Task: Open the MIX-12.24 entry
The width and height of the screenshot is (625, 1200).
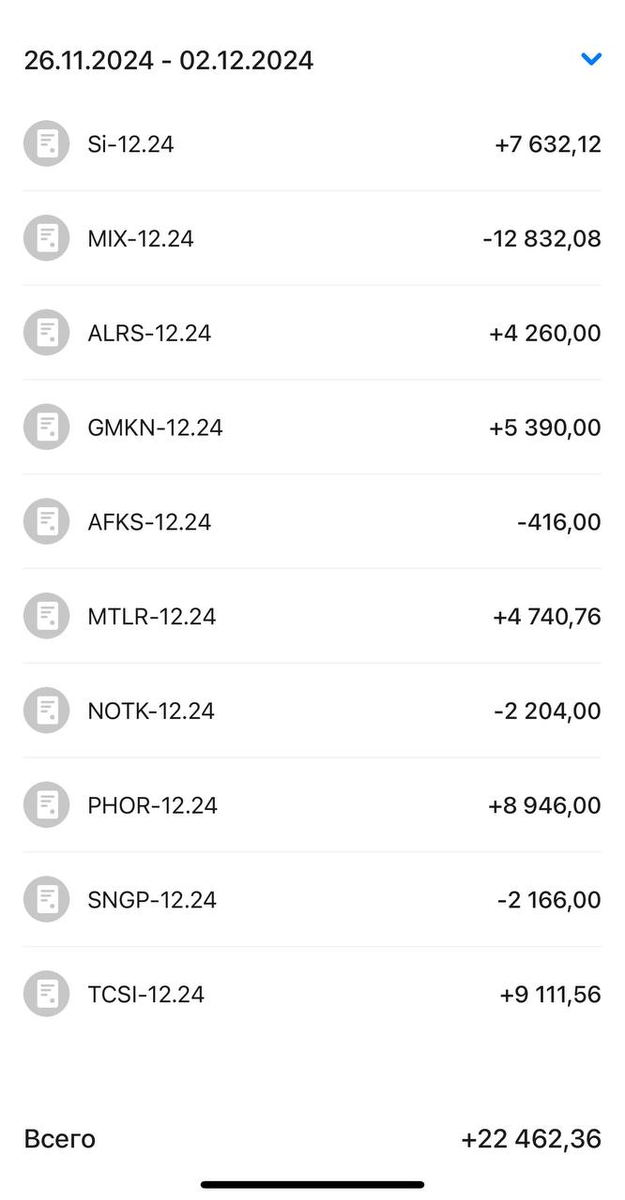Action: coord(312,239)
